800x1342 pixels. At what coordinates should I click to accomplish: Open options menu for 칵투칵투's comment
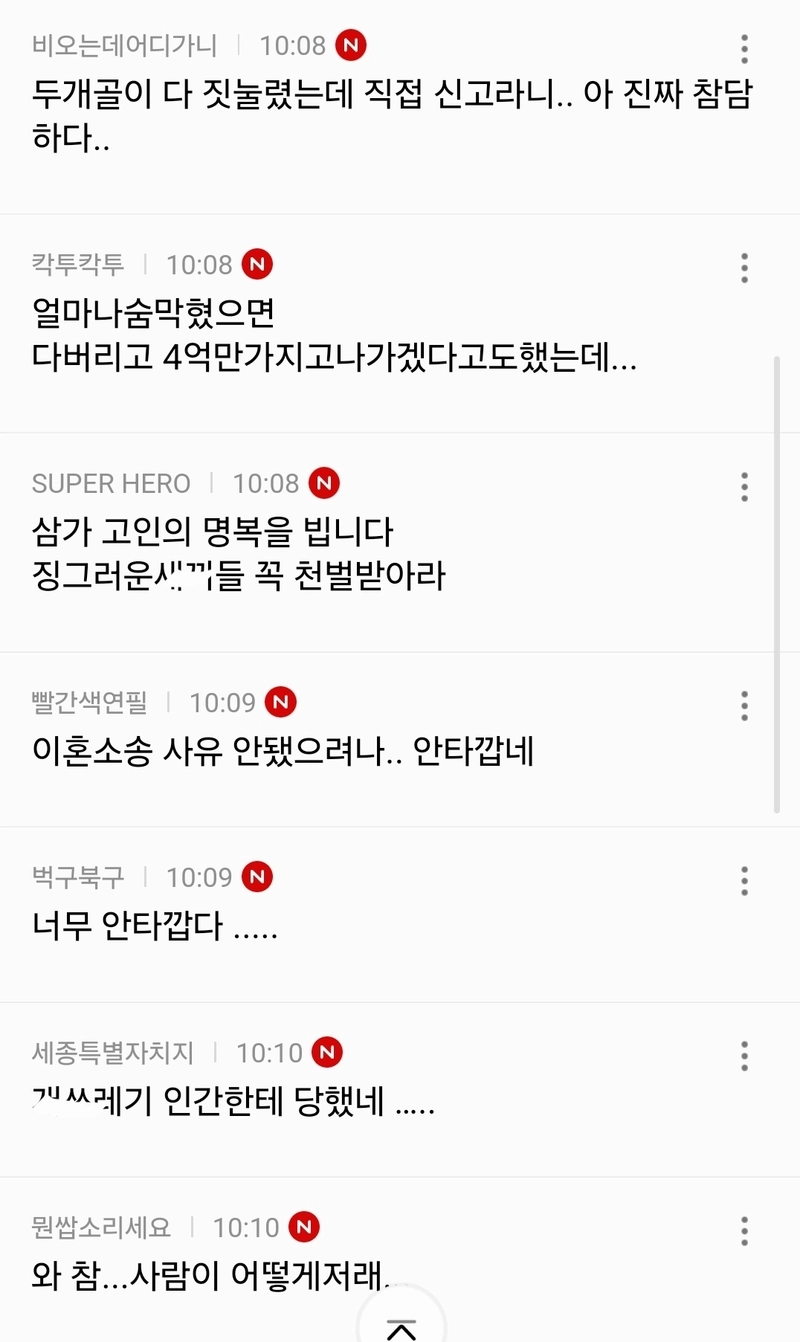click(744, 268)
